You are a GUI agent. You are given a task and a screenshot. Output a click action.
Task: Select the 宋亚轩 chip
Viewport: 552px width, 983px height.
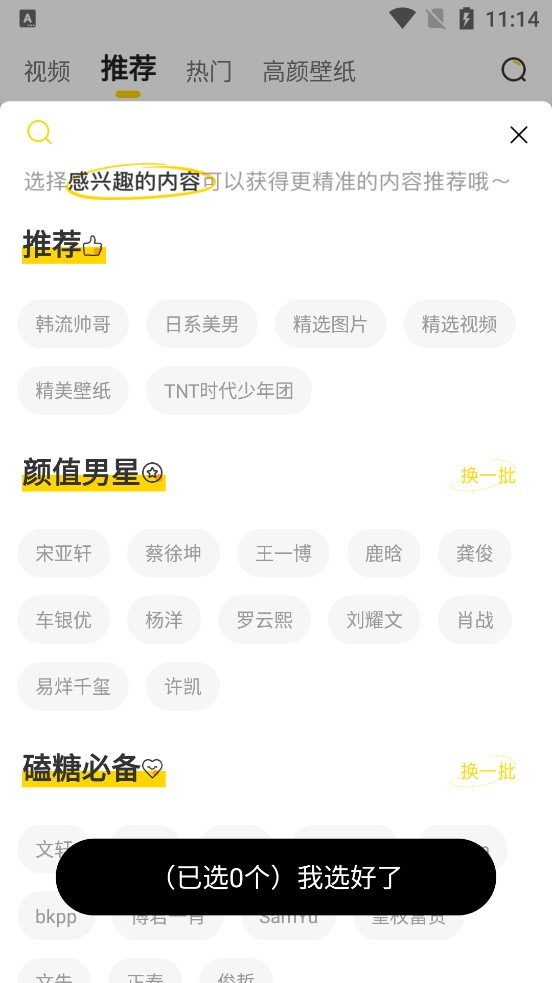[63, 554]
